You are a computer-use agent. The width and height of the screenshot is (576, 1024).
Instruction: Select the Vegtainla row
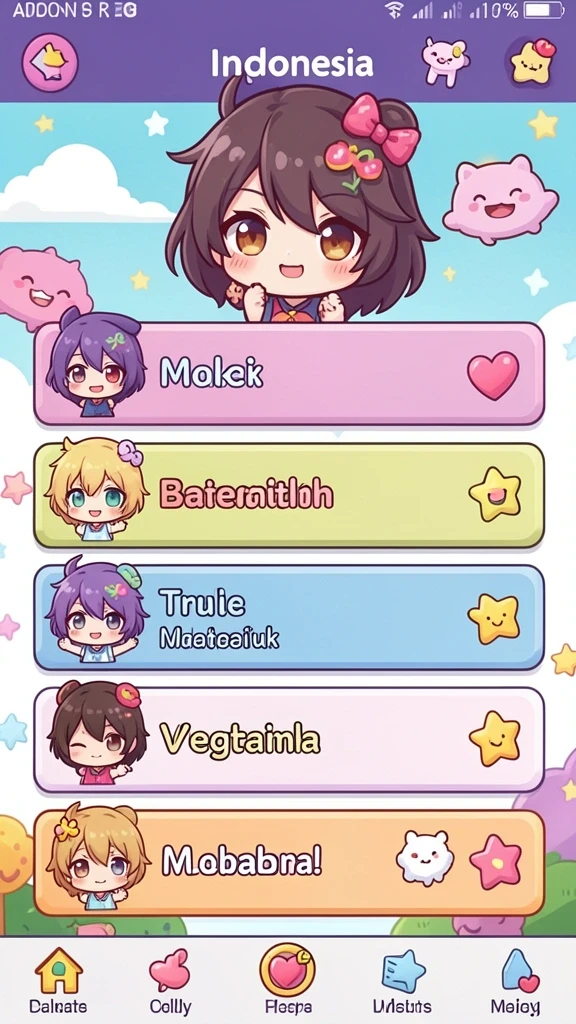(289, 740)
